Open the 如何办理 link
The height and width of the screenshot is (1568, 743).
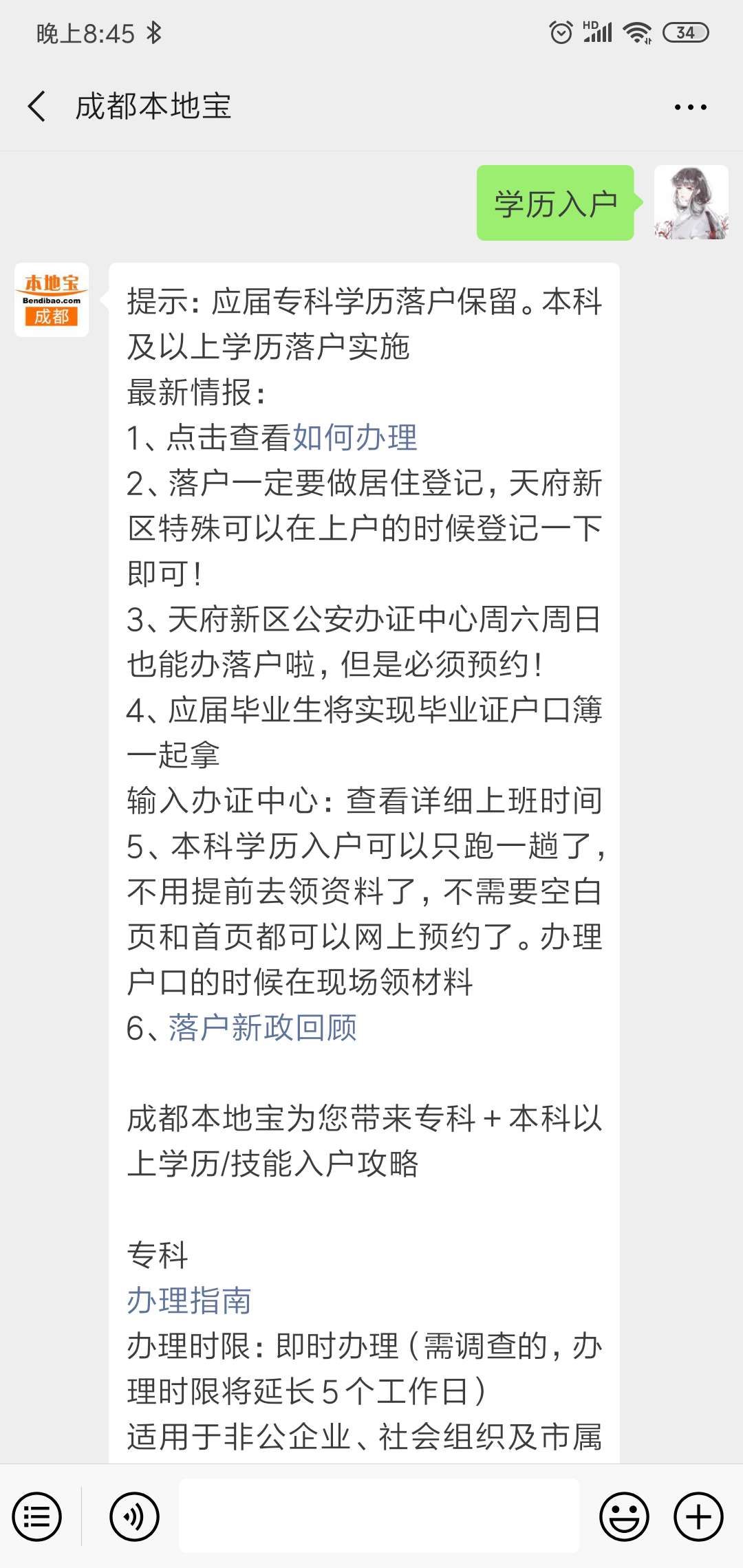[x=355, y=437]
